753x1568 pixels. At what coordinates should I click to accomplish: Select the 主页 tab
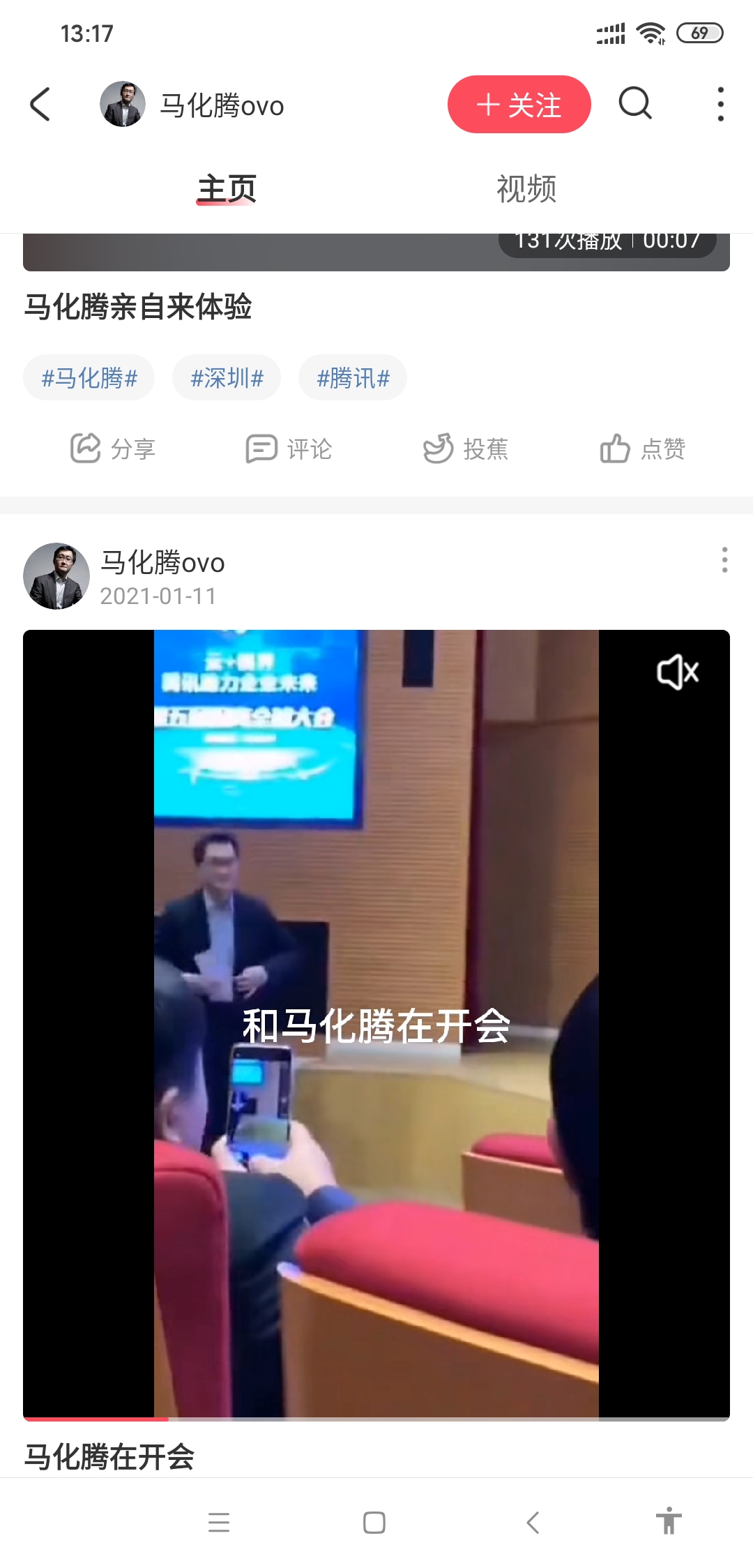point(227,189)
